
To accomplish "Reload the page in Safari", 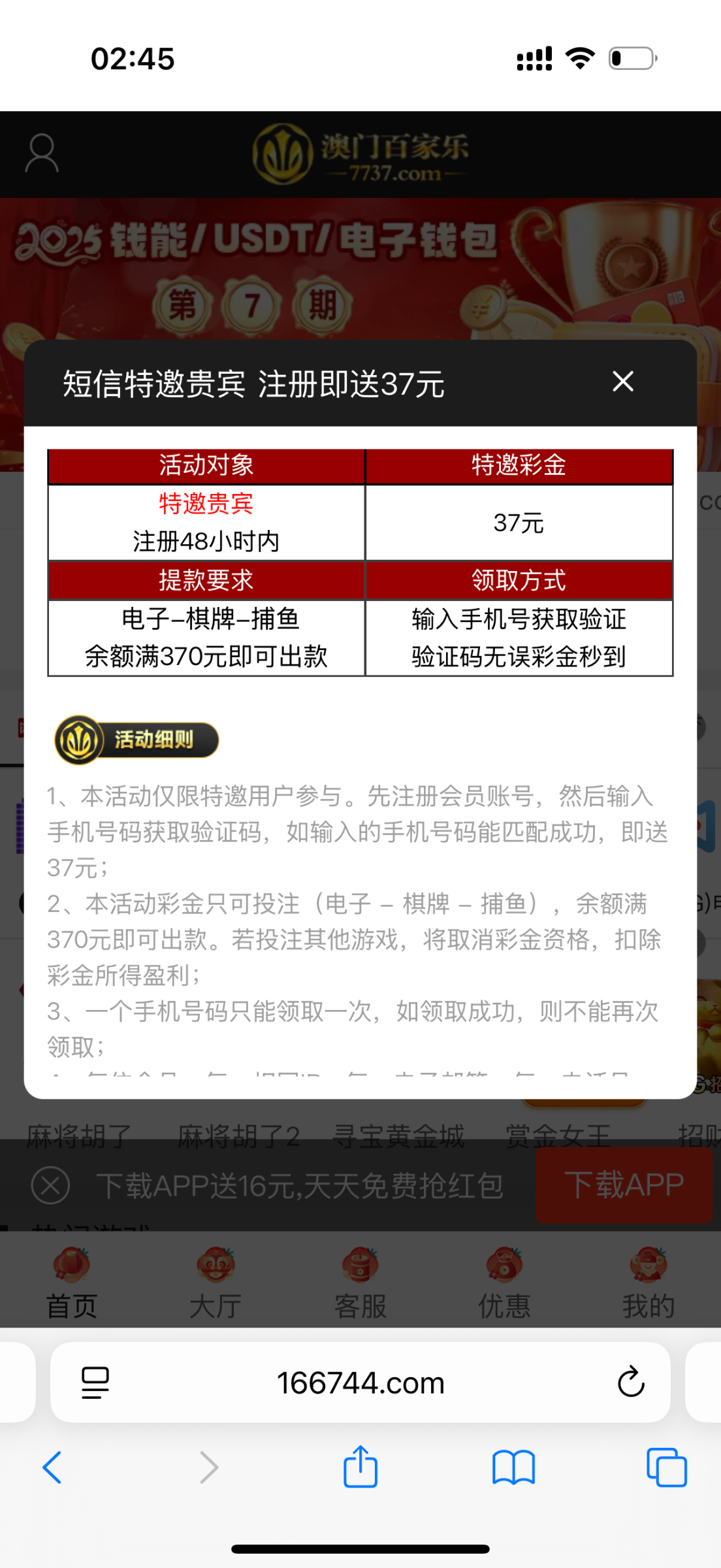I will [x=631, y=1382].
